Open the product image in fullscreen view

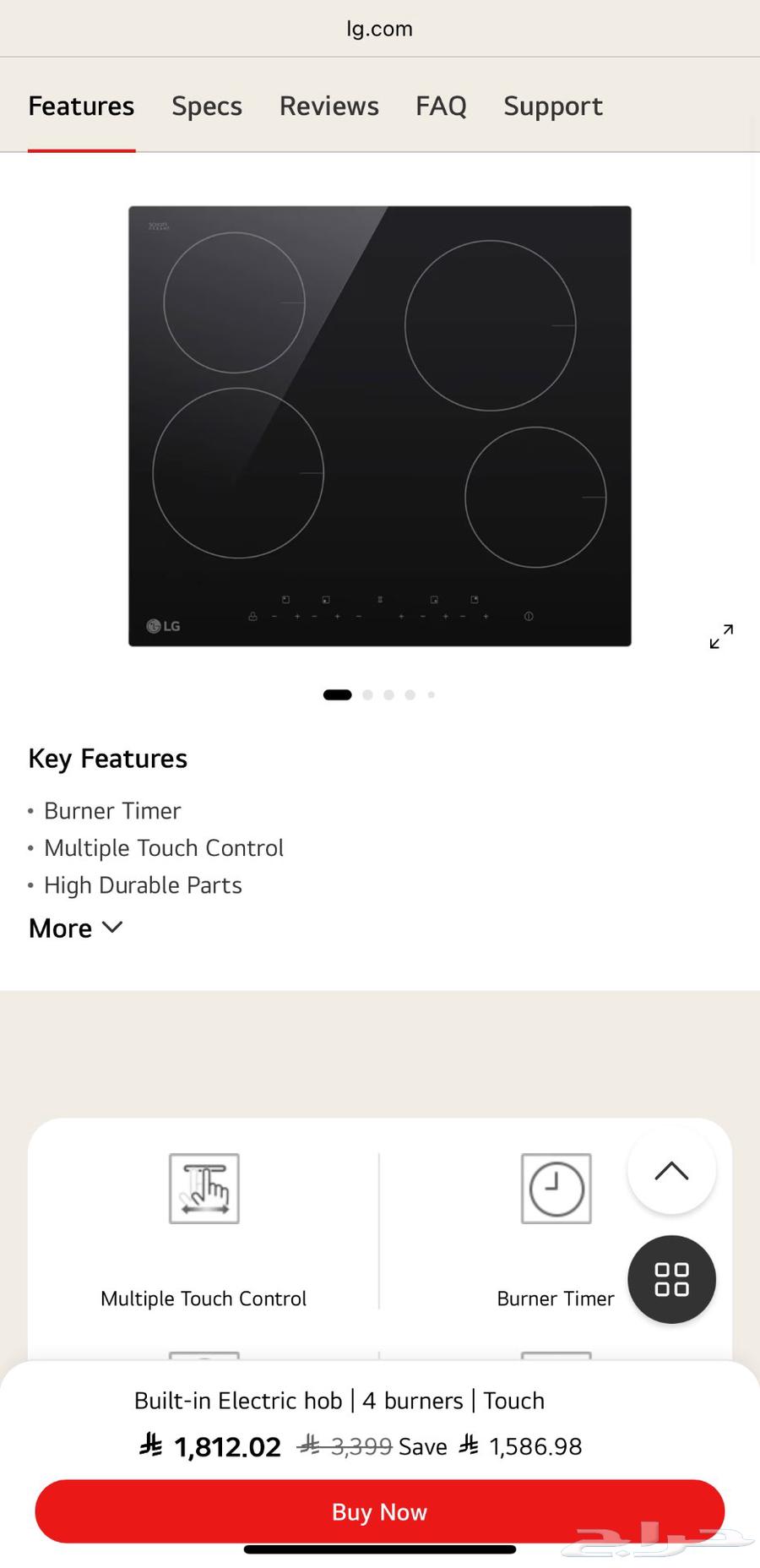(x=720, y=636)
